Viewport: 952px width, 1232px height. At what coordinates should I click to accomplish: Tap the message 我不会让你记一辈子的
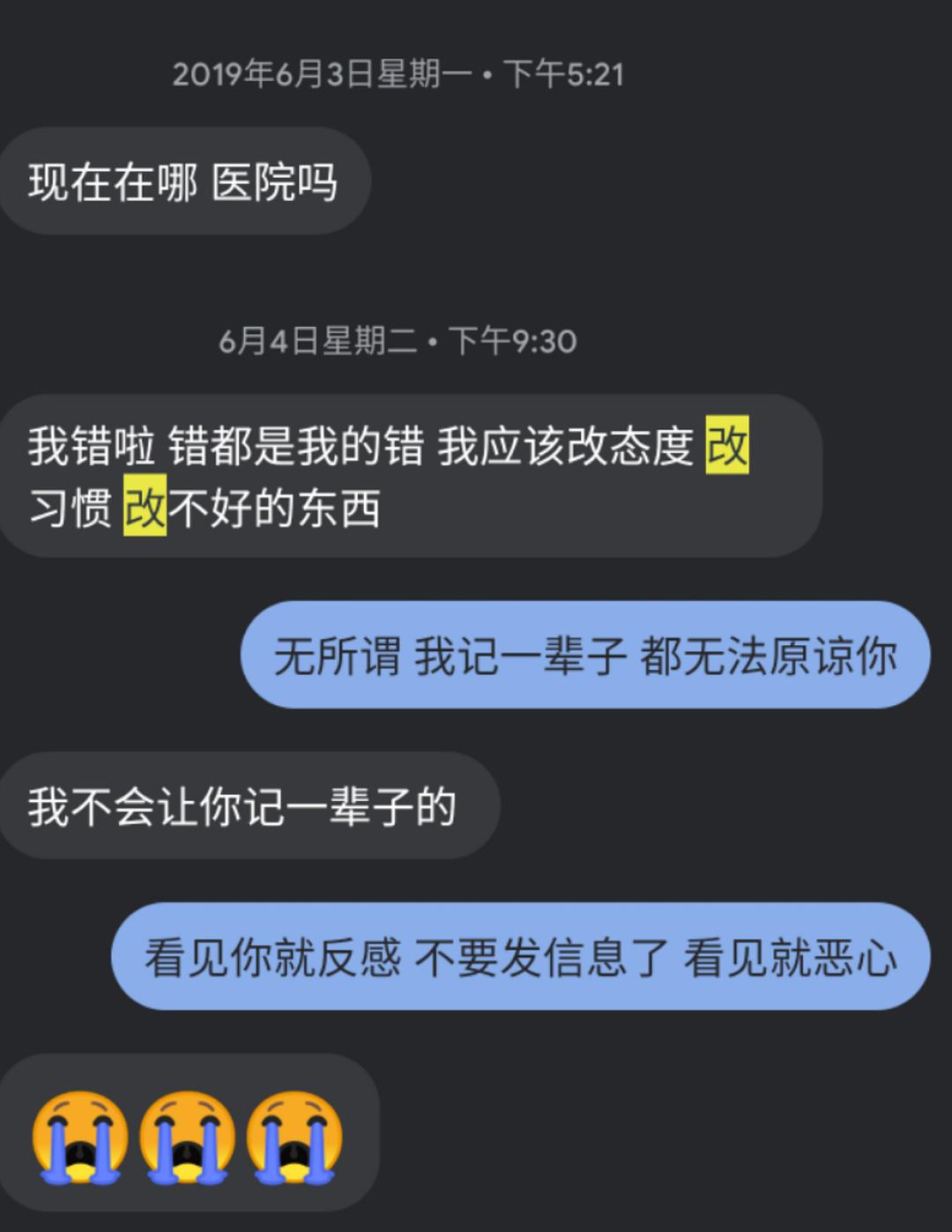tap(242, 805)
